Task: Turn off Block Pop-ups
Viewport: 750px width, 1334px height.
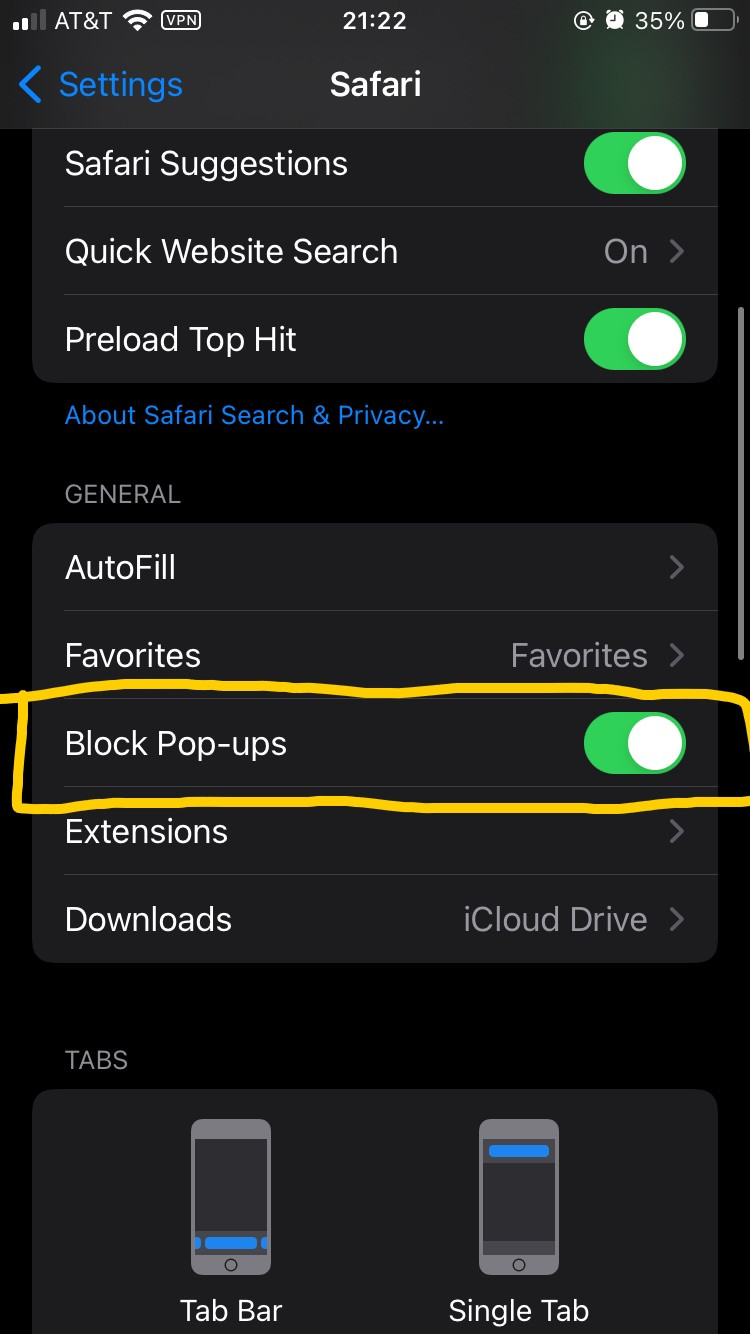Action: [634, 744]
